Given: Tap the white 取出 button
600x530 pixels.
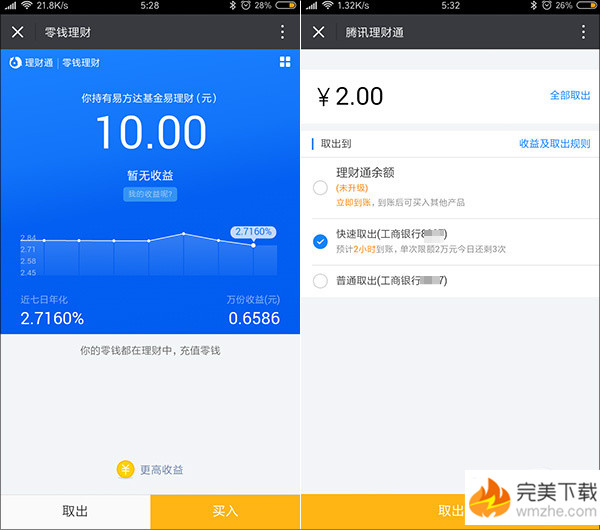Looking at the screenshot, I should 75,511.
